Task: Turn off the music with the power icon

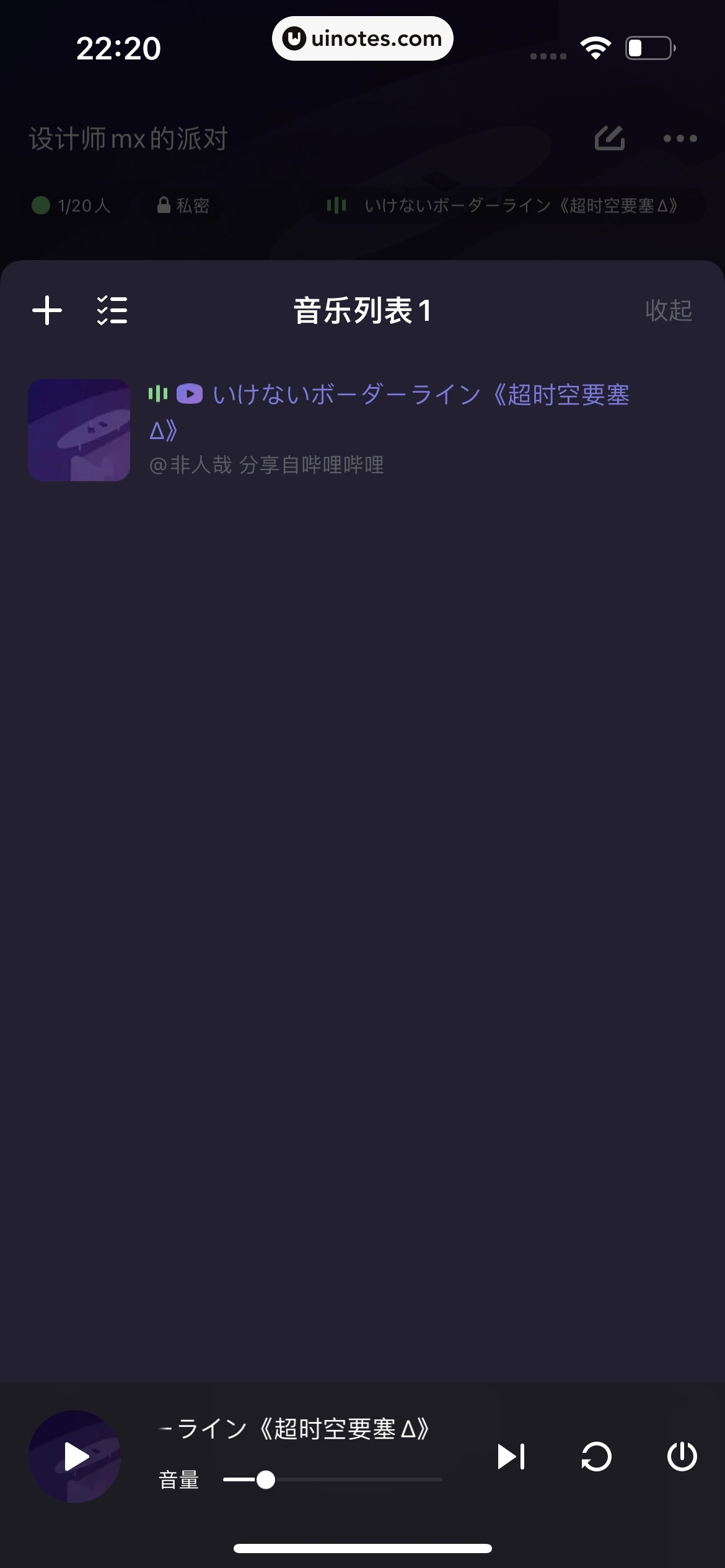Action: [682, 1457]
